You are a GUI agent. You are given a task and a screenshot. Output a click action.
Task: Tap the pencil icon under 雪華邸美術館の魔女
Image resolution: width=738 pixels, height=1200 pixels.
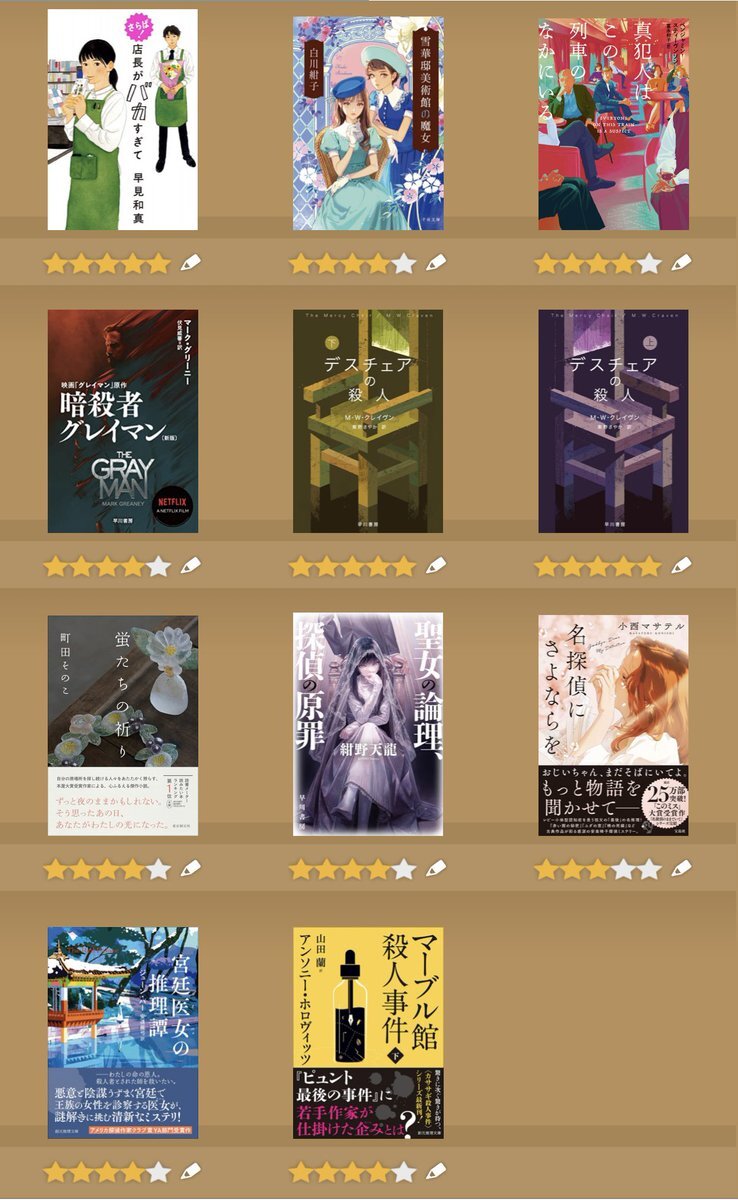click(x=436, y=263)
